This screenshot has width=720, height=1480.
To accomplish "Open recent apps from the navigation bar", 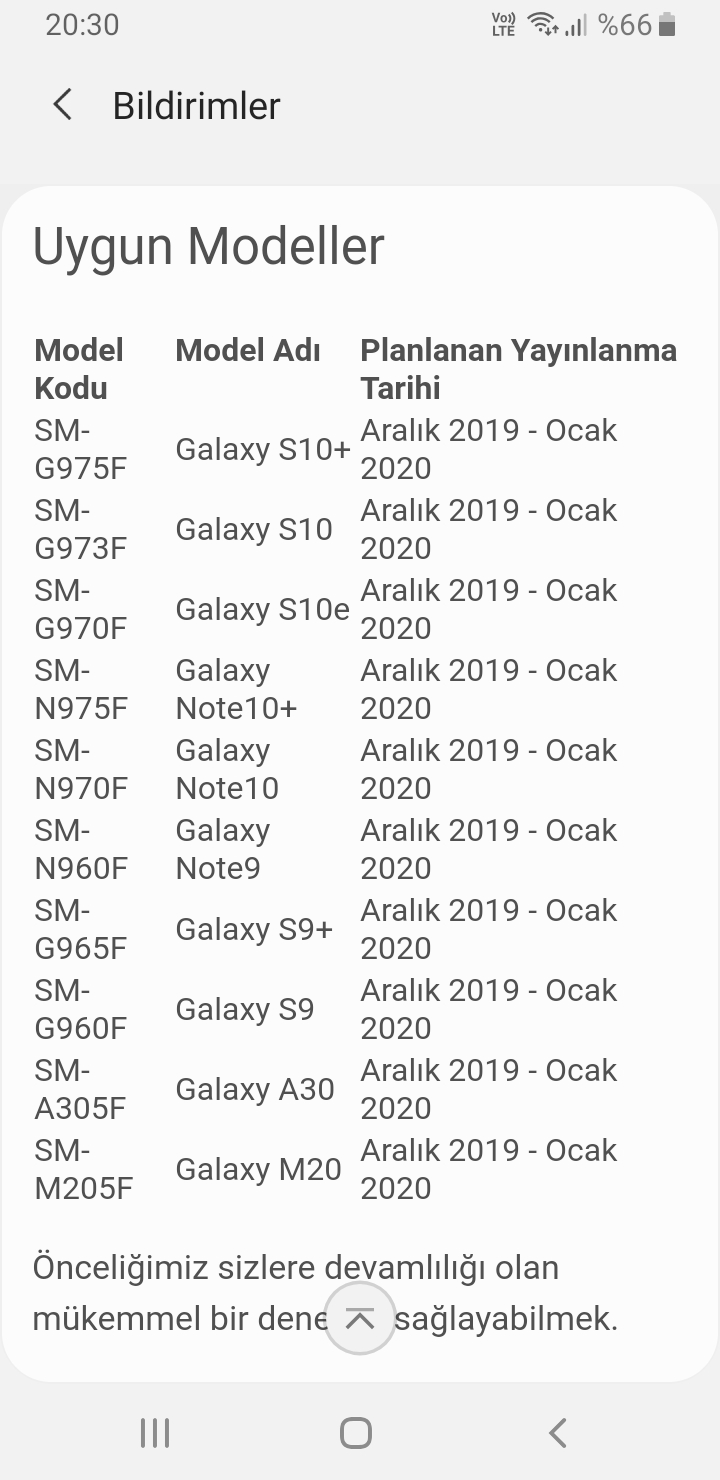I will coord(155,1433).
